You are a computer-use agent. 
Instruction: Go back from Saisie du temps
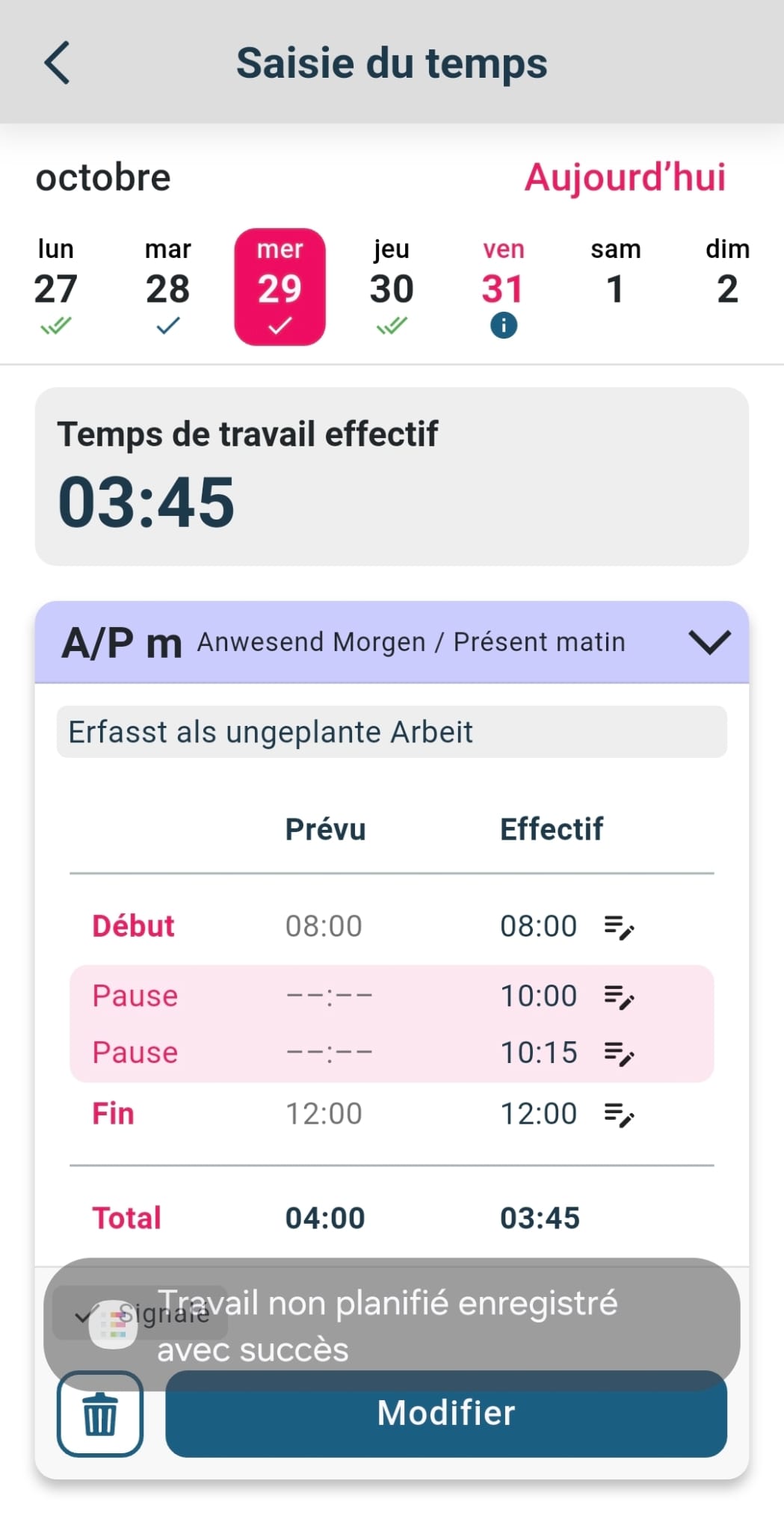coord(57,63)
